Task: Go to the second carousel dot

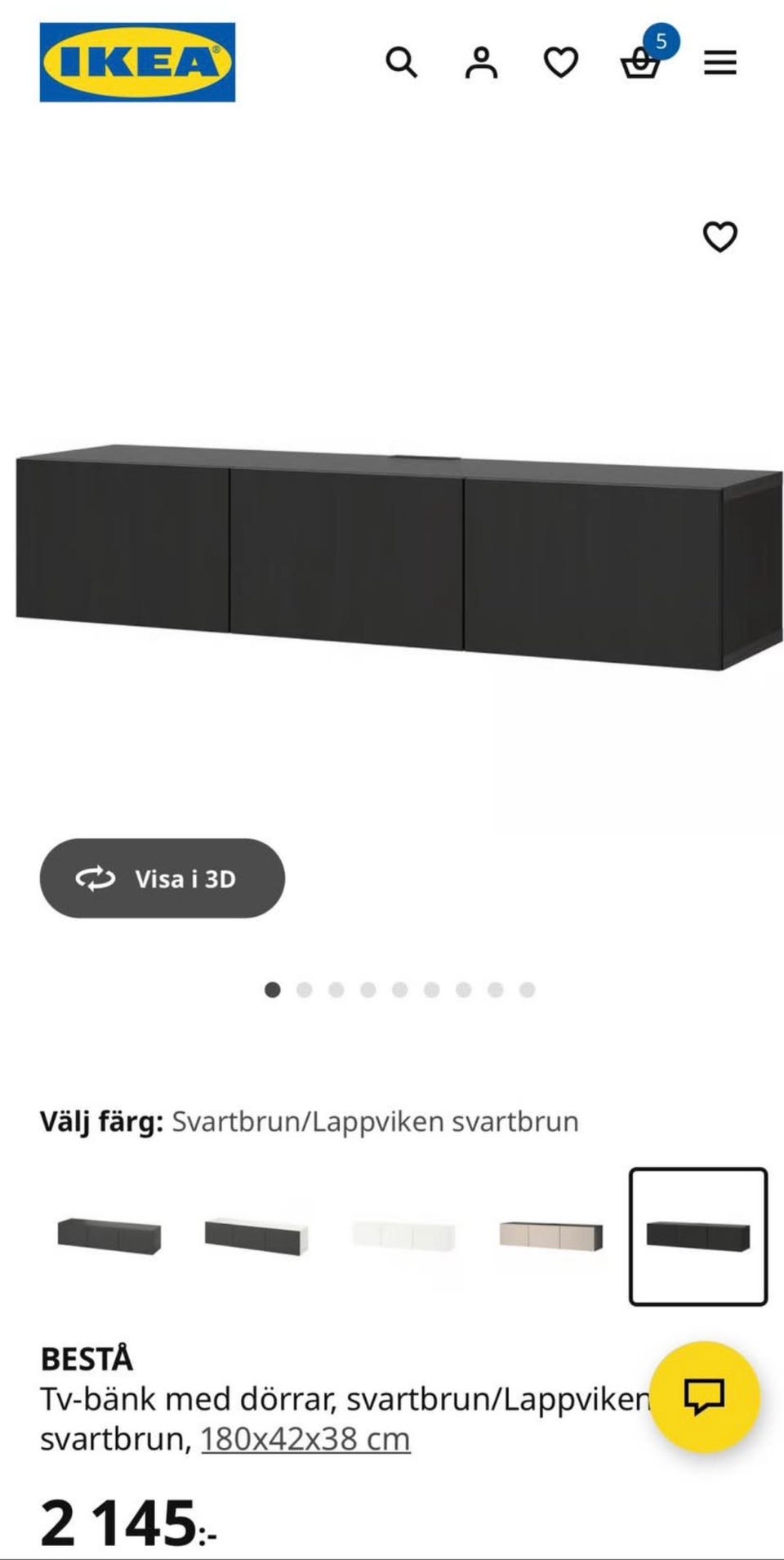Action: pos(305,990)
